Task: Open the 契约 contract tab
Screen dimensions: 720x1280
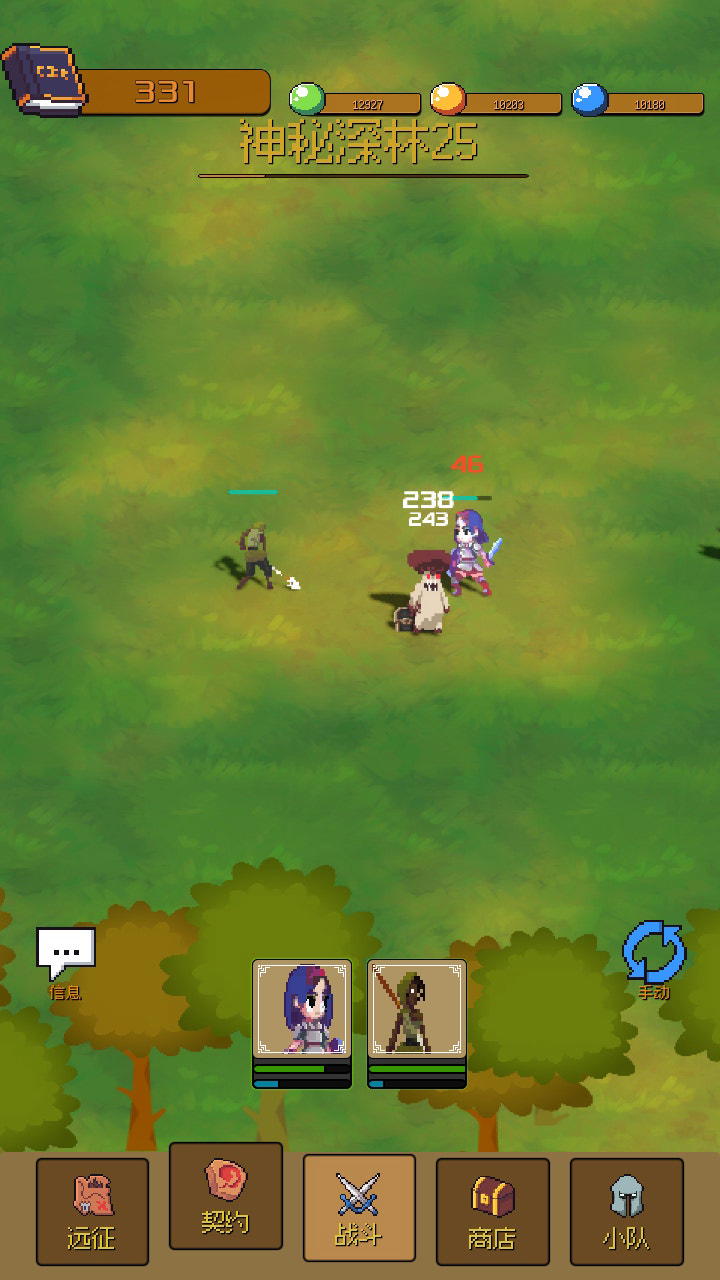Action: (226, 1196)
